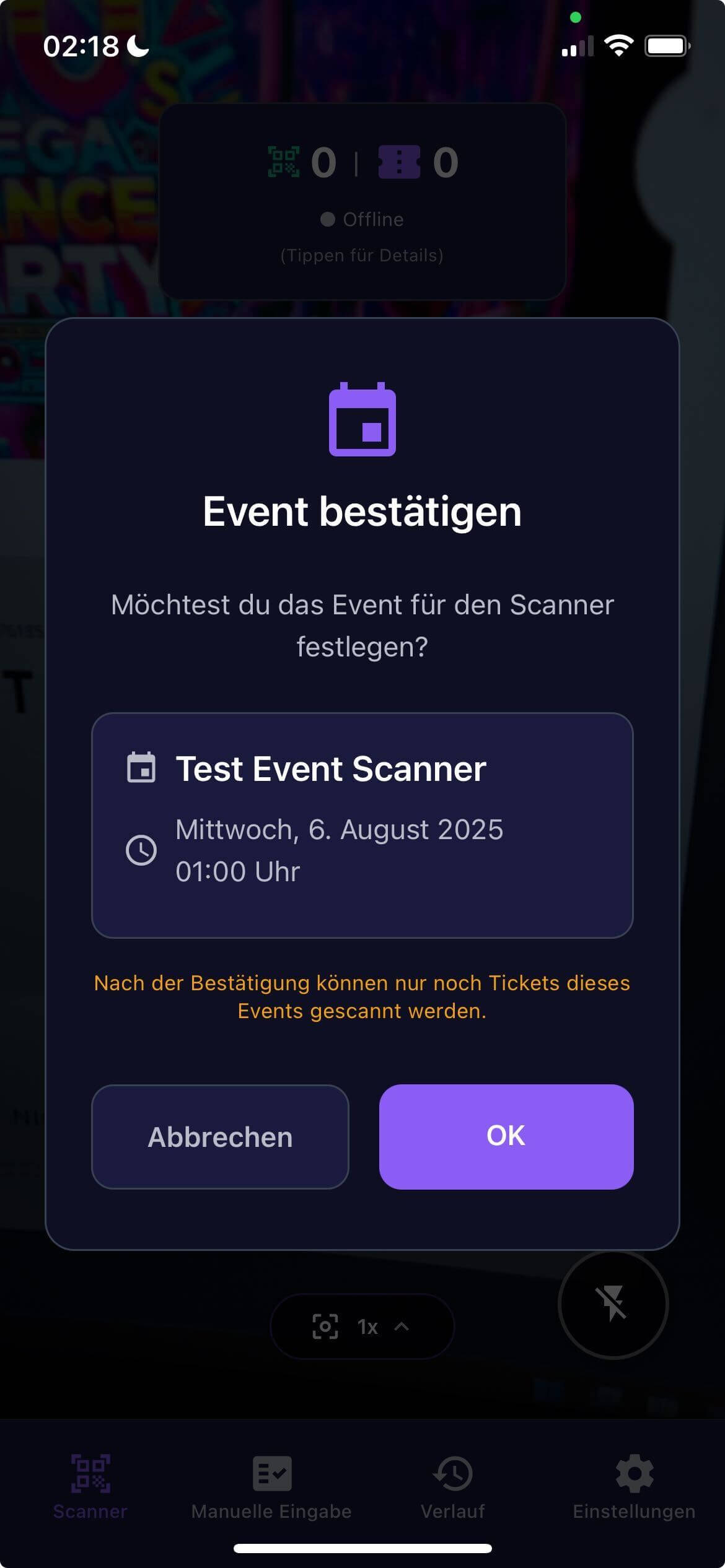Viewport: 725px width, 1568px height.
Task: Open Manuelle Eingabe via its clipboard icon
Action: click(x=271, y=1473)
